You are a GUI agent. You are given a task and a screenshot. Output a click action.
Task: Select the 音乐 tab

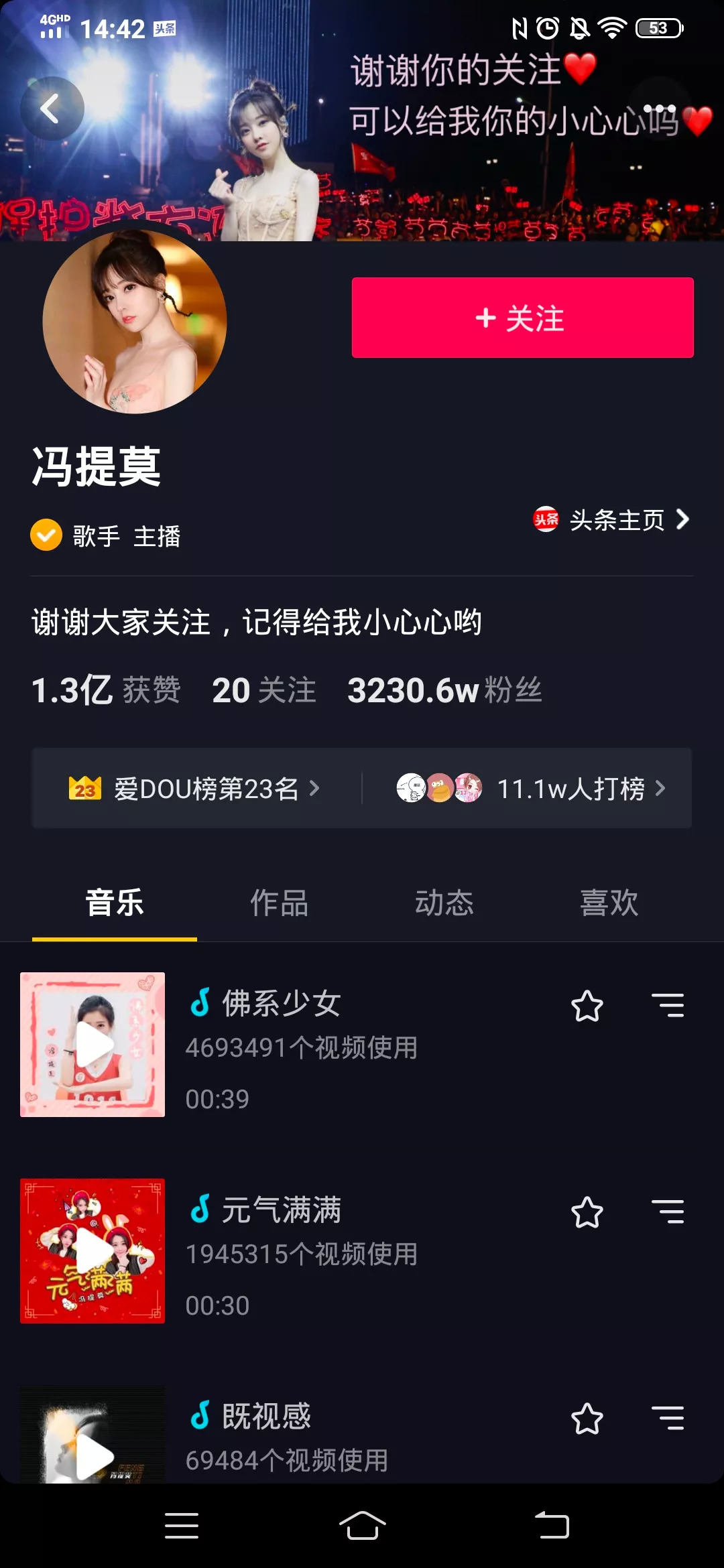(x=115, y=903)
